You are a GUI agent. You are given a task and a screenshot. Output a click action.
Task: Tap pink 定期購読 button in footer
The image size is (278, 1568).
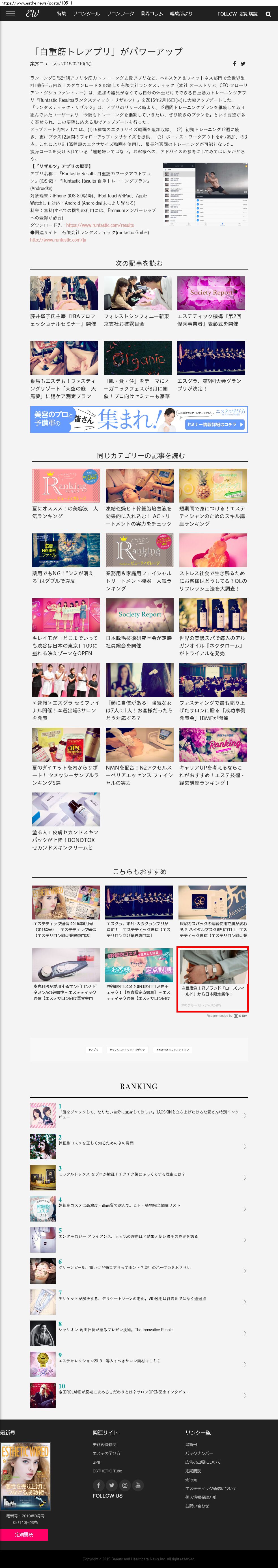24,1535
